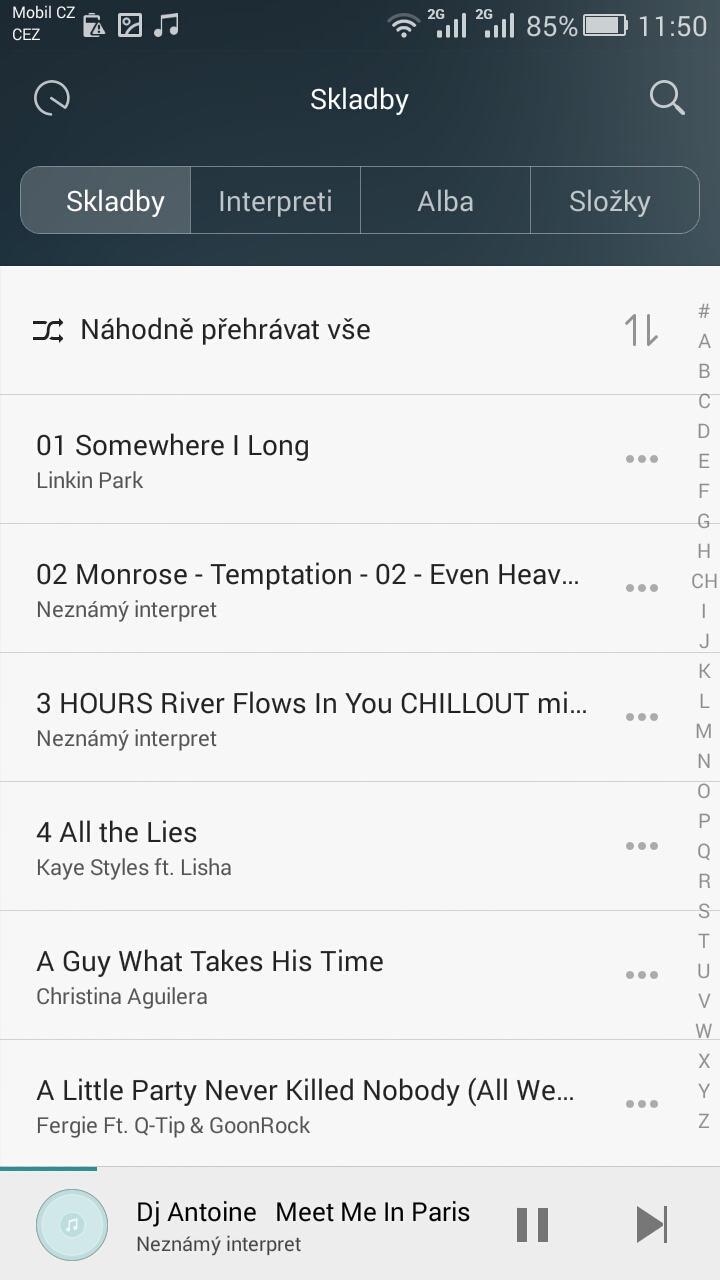Image resolution: width=720 pixels, height=1280 pixels.
Task: Open the timer icon in the header
Action: tap(52, 99)
